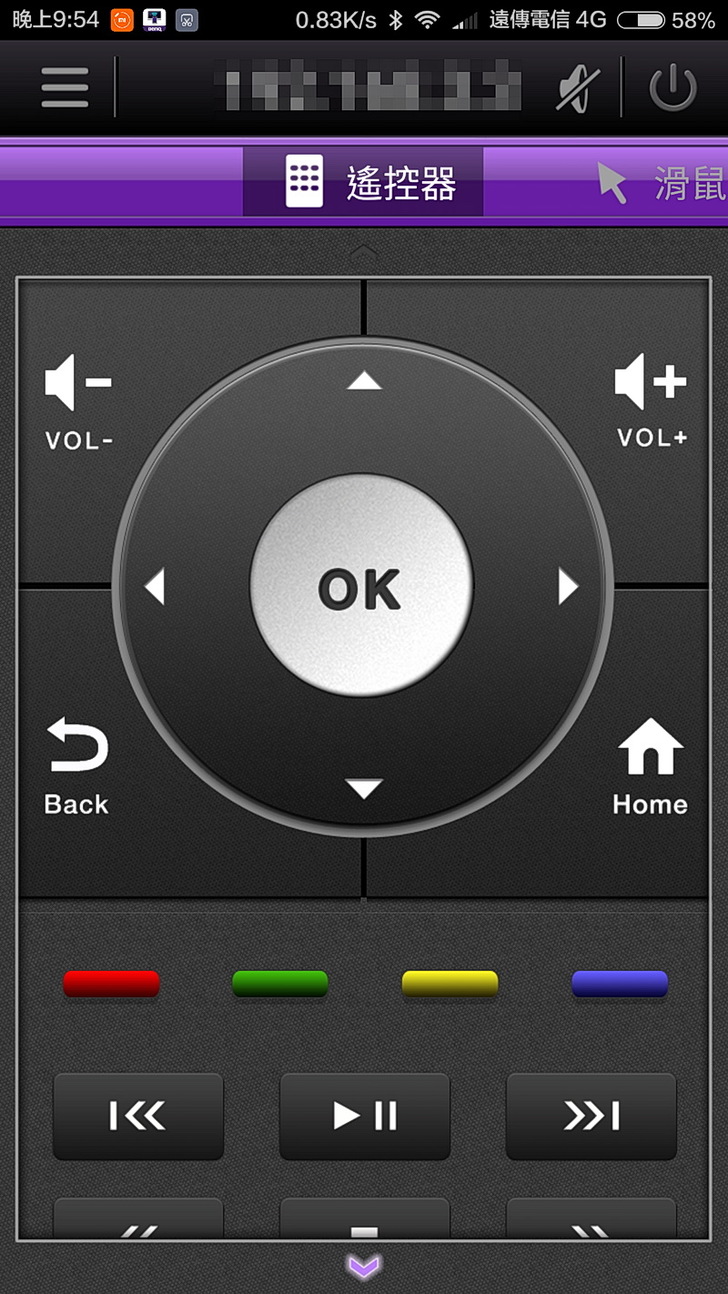Tap the left arrow on the D-pad
Viewport: 728px width, 1294px height.
click(155, 586)
